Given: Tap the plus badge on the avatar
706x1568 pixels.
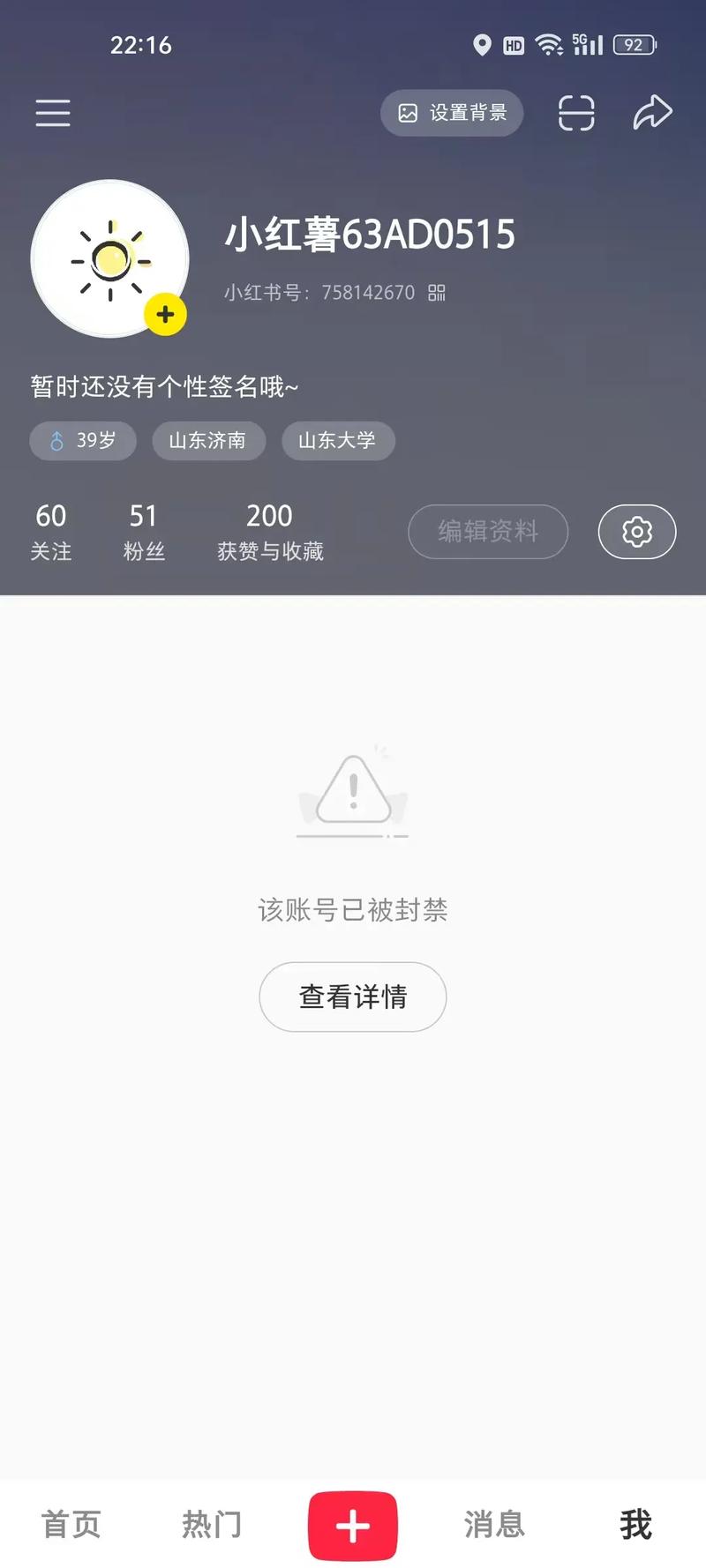Looking at the screenshot, I should click(x=165, y=313).
